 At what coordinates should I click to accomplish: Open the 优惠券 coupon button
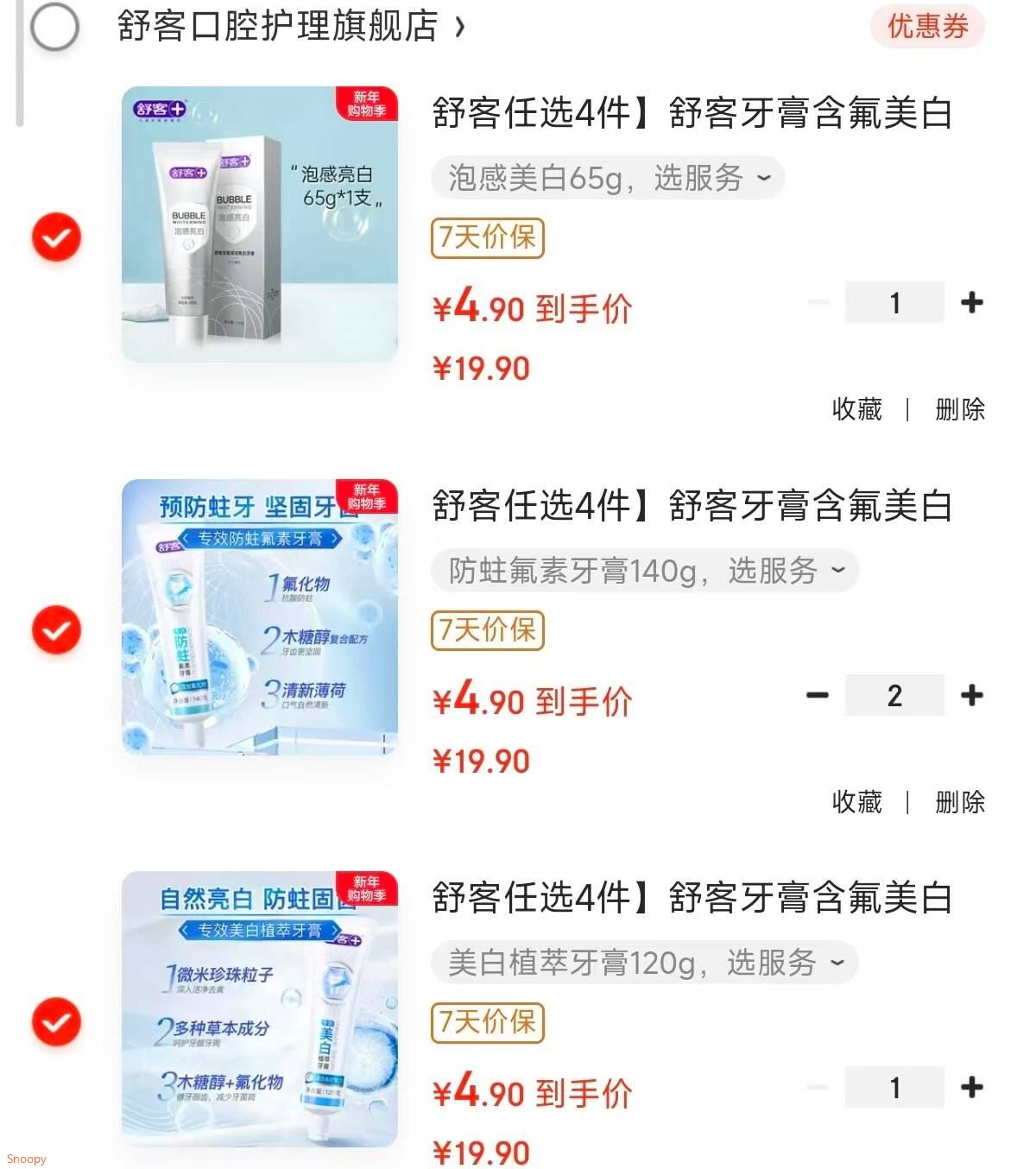(927, 27)
